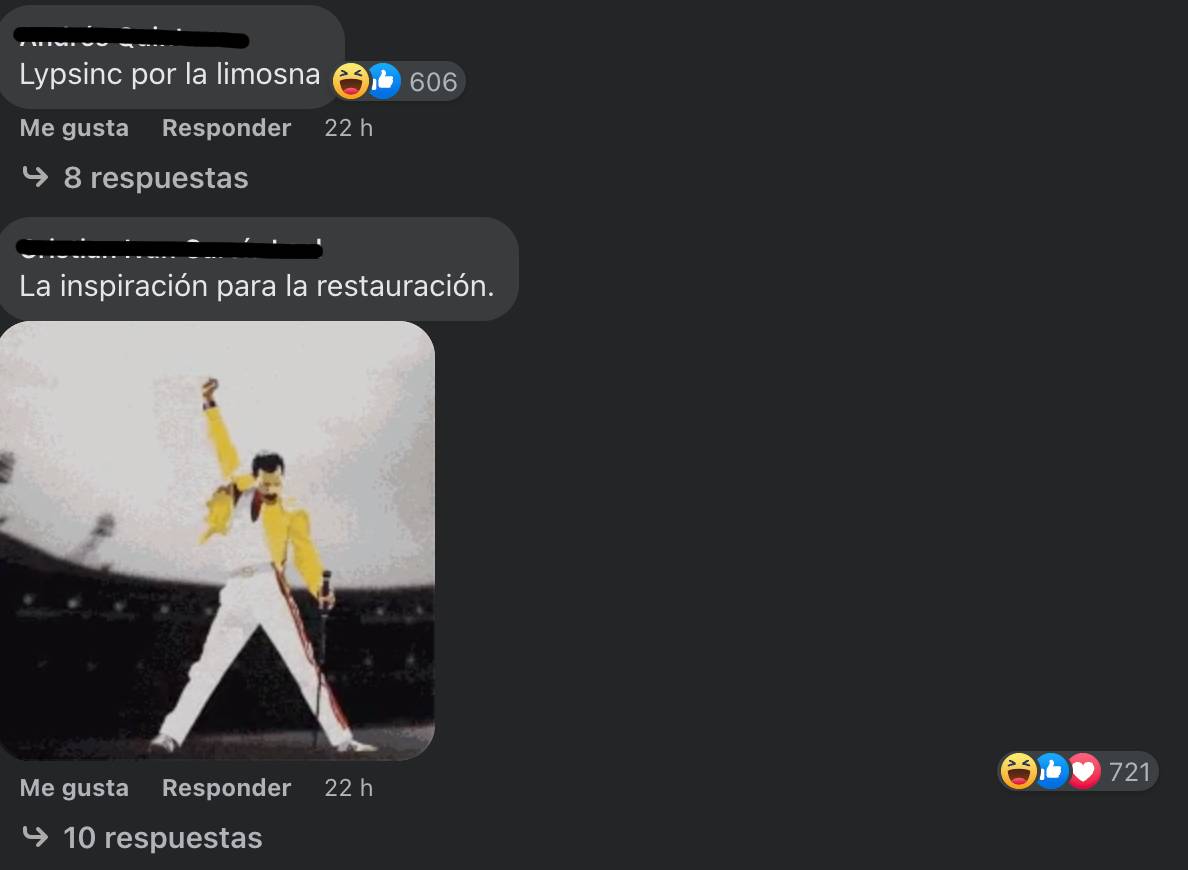This screenshot has height=870, width=1188.
Task: Like the 'Lypsinc por la limosna' comment
Action: pyautogui.click(x=74, y=128)
